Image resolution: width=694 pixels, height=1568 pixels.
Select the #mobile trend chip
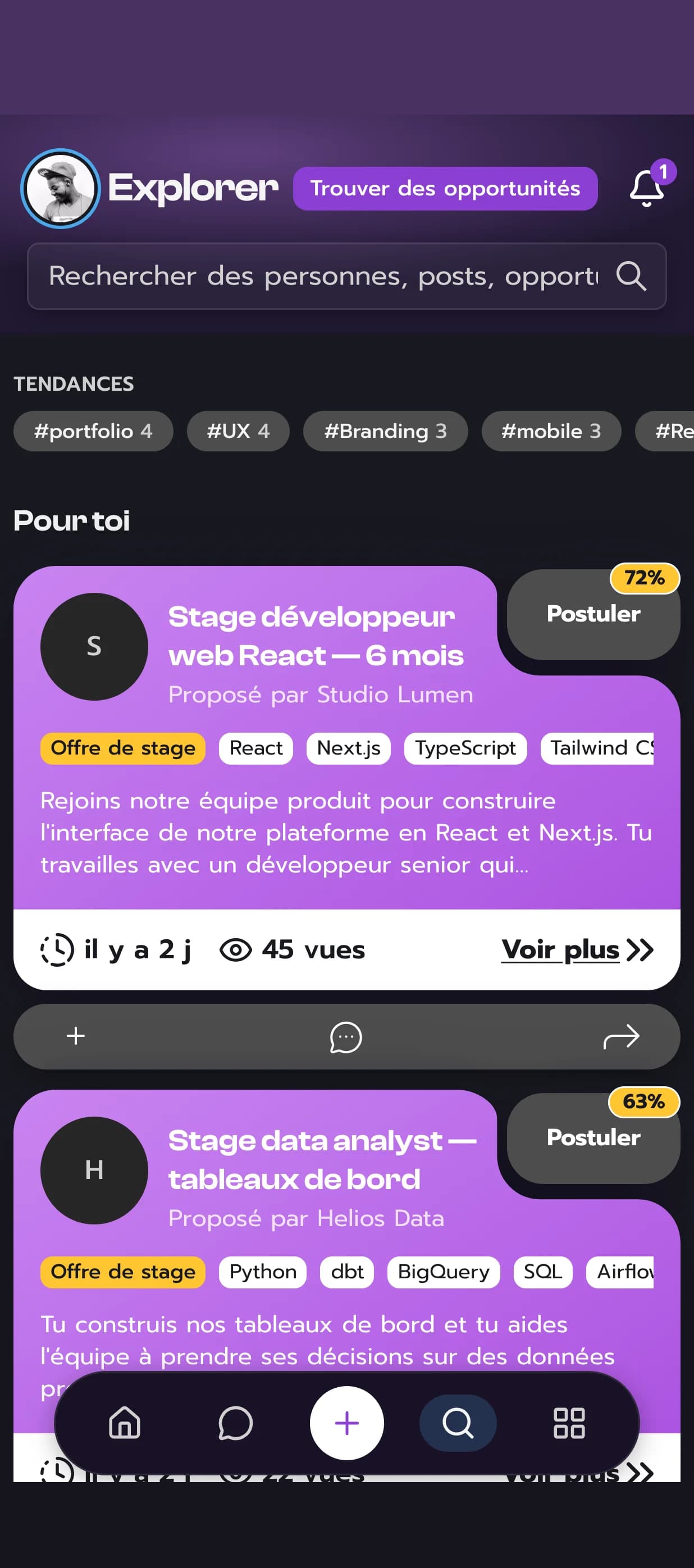[551, 431]
